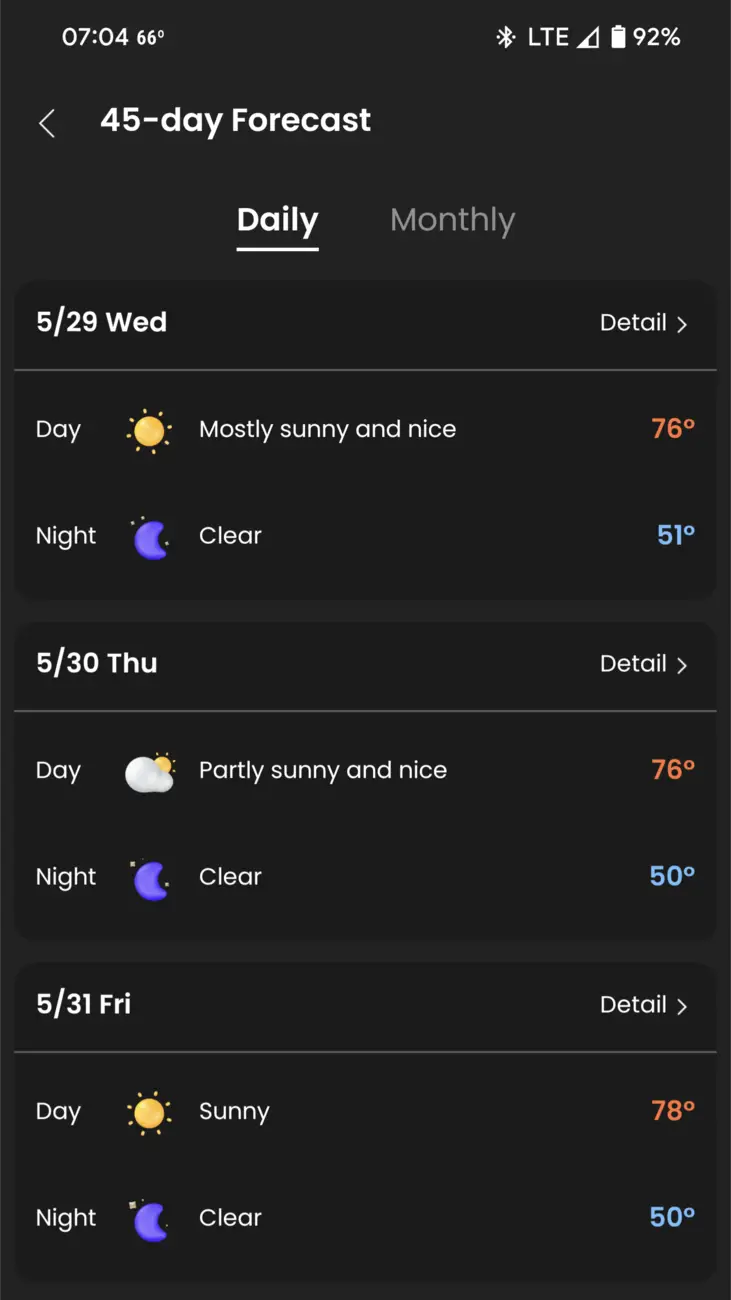The image size is (731, 1300).
Task: View Detail for 5/31 Fri
Action: tap(644, 1005)
